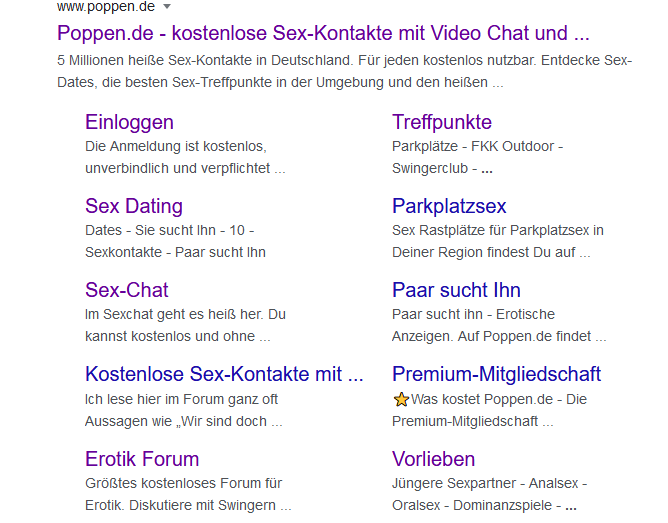Viewport: 668px width, 523px height.
Task: Tap the Premium-Mitgliedschaft sitelink
Action: coord(496,374)
